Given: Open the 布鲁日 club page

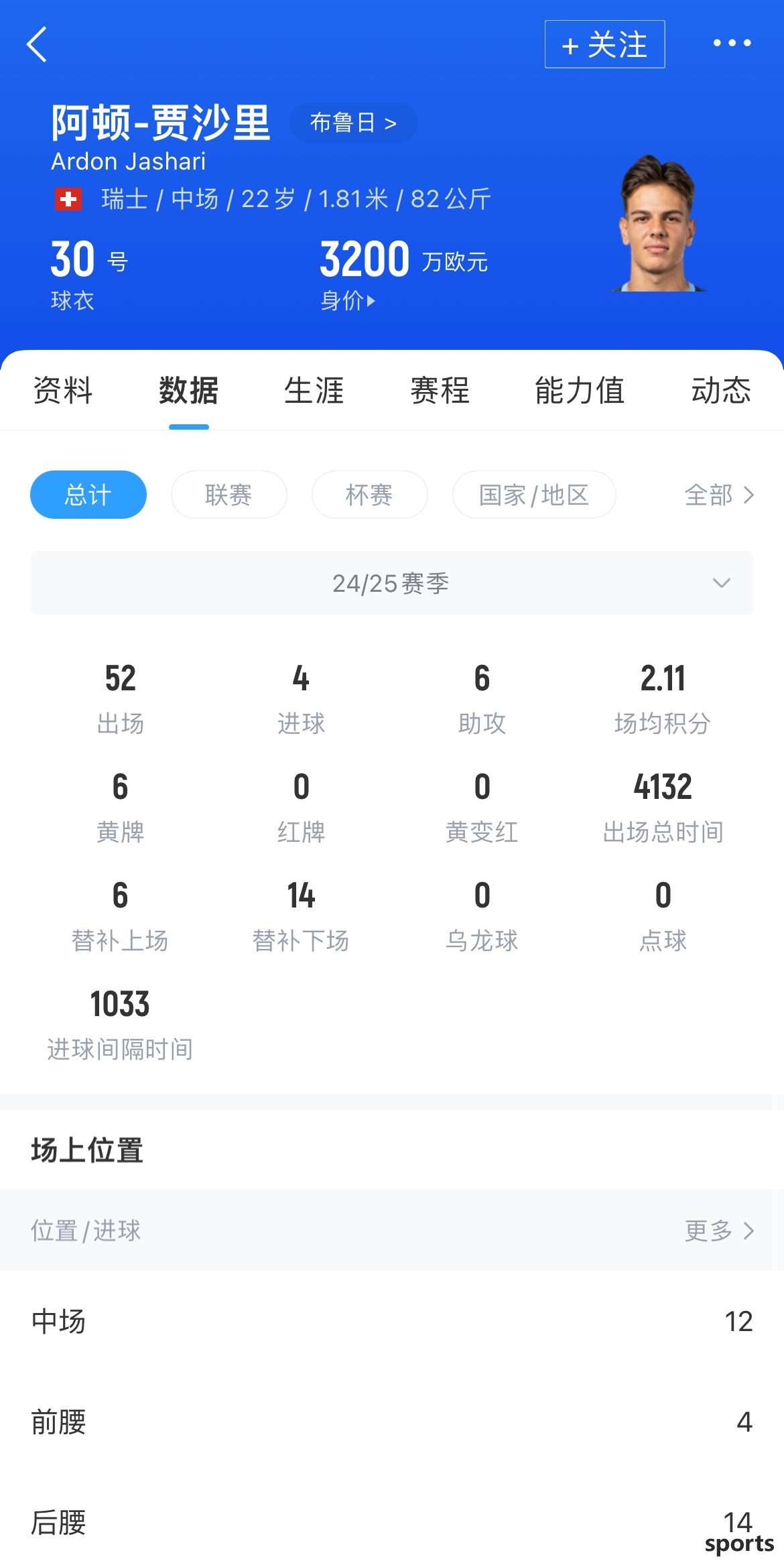Looking at the screenshot, I should (x=353, y=123).
